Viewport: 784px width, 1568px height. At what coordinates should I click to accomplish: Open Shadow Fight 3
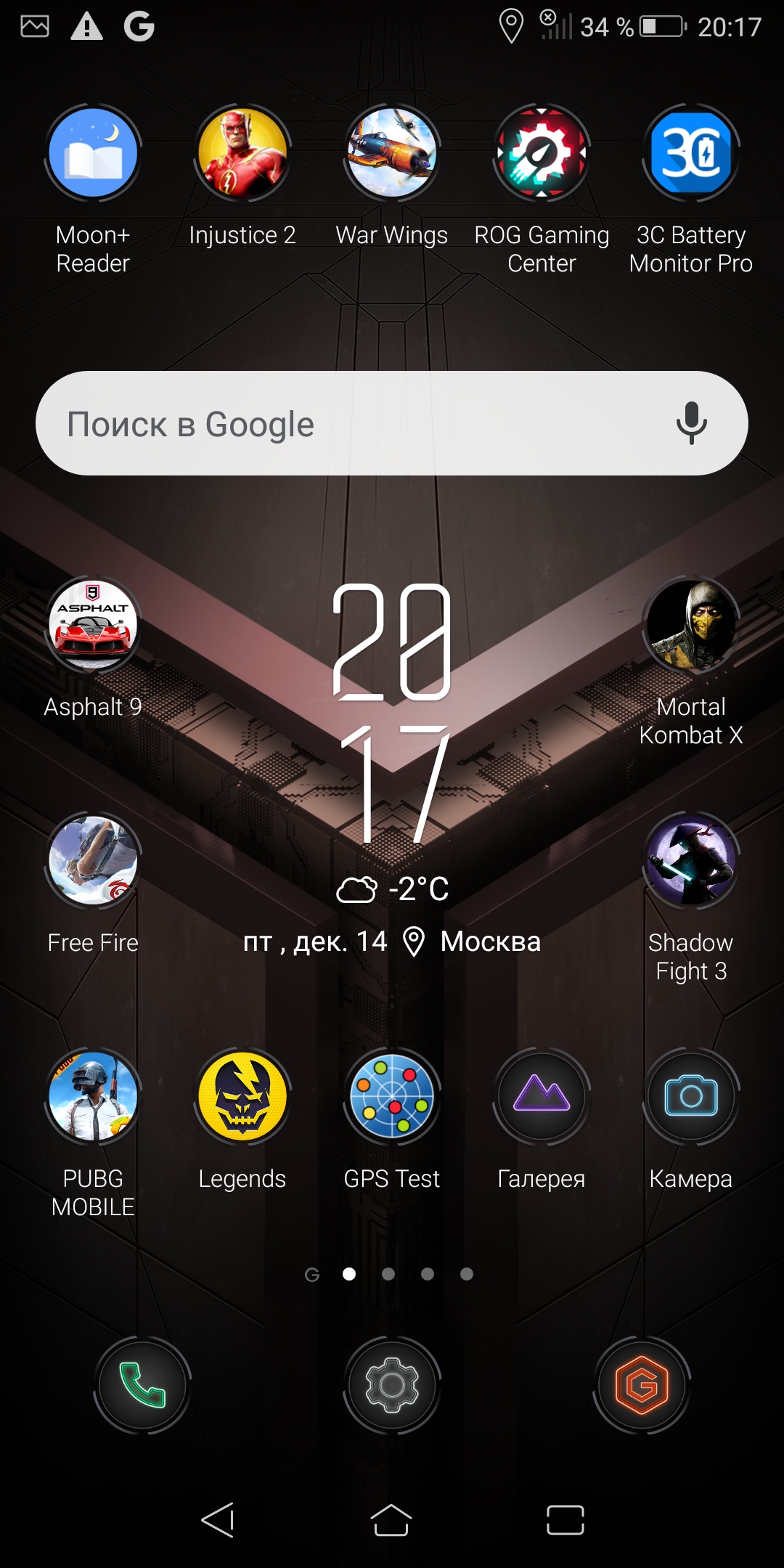click(691, 861)
